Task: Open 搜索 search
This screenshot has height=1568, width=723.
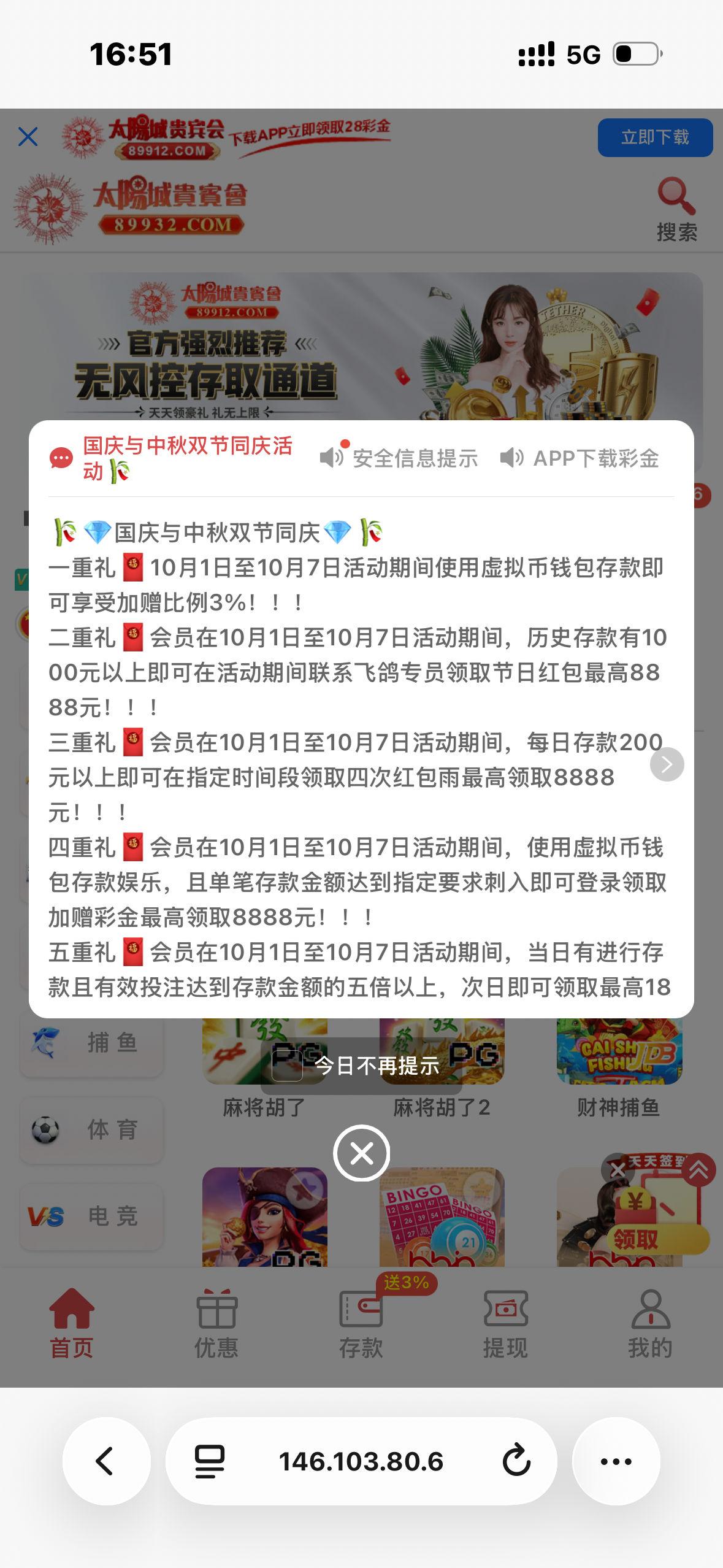Action: click(676, 210)
